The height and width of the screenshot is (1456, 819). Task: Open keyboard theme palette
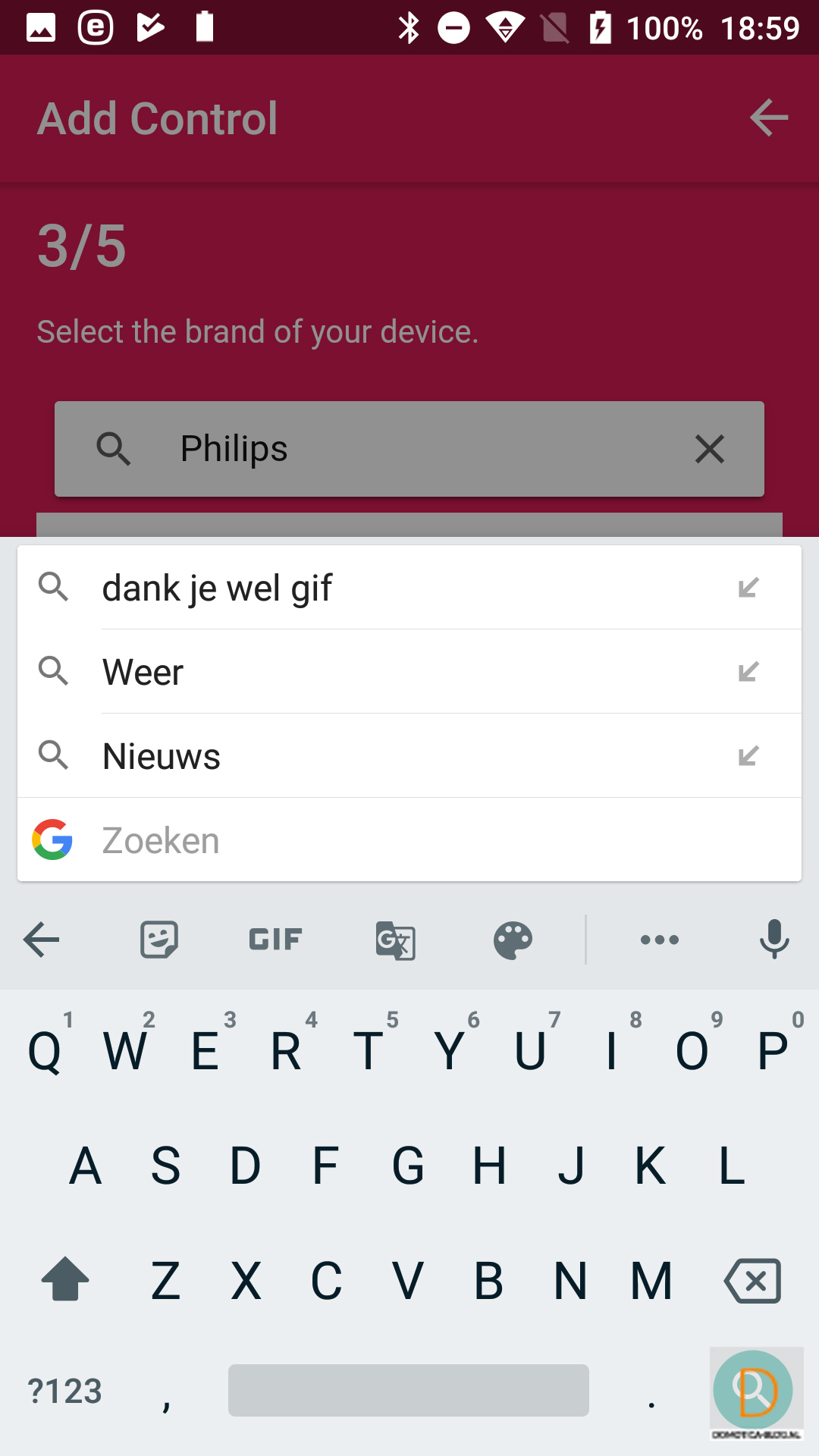pos(513,940)
